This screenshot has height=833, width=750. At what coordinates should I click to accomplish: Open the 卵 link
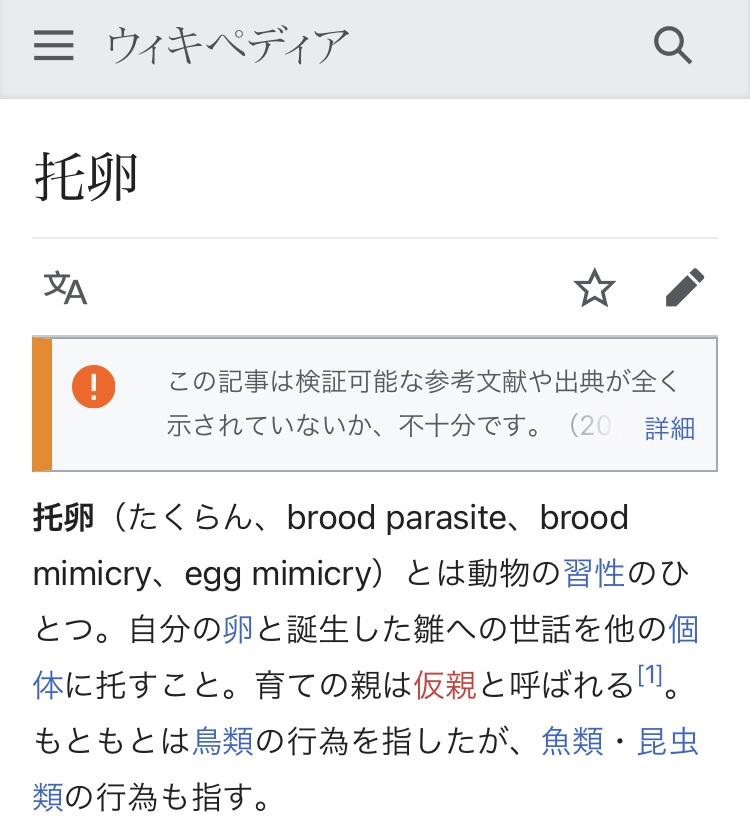[x=237, y=629]
